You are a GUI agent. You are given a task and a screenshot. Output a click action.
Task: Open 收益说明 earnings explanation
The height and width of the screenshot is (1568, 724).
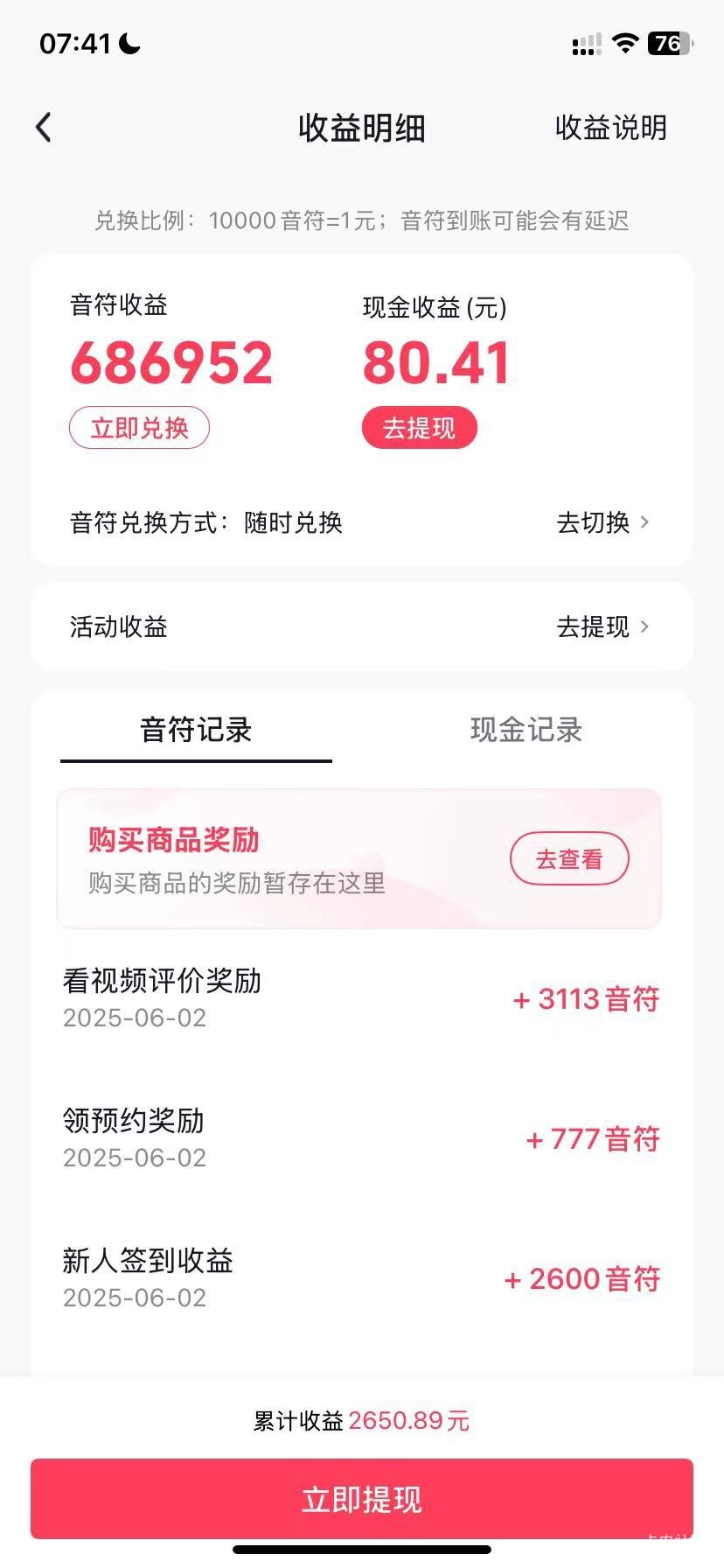coord(610,128)
